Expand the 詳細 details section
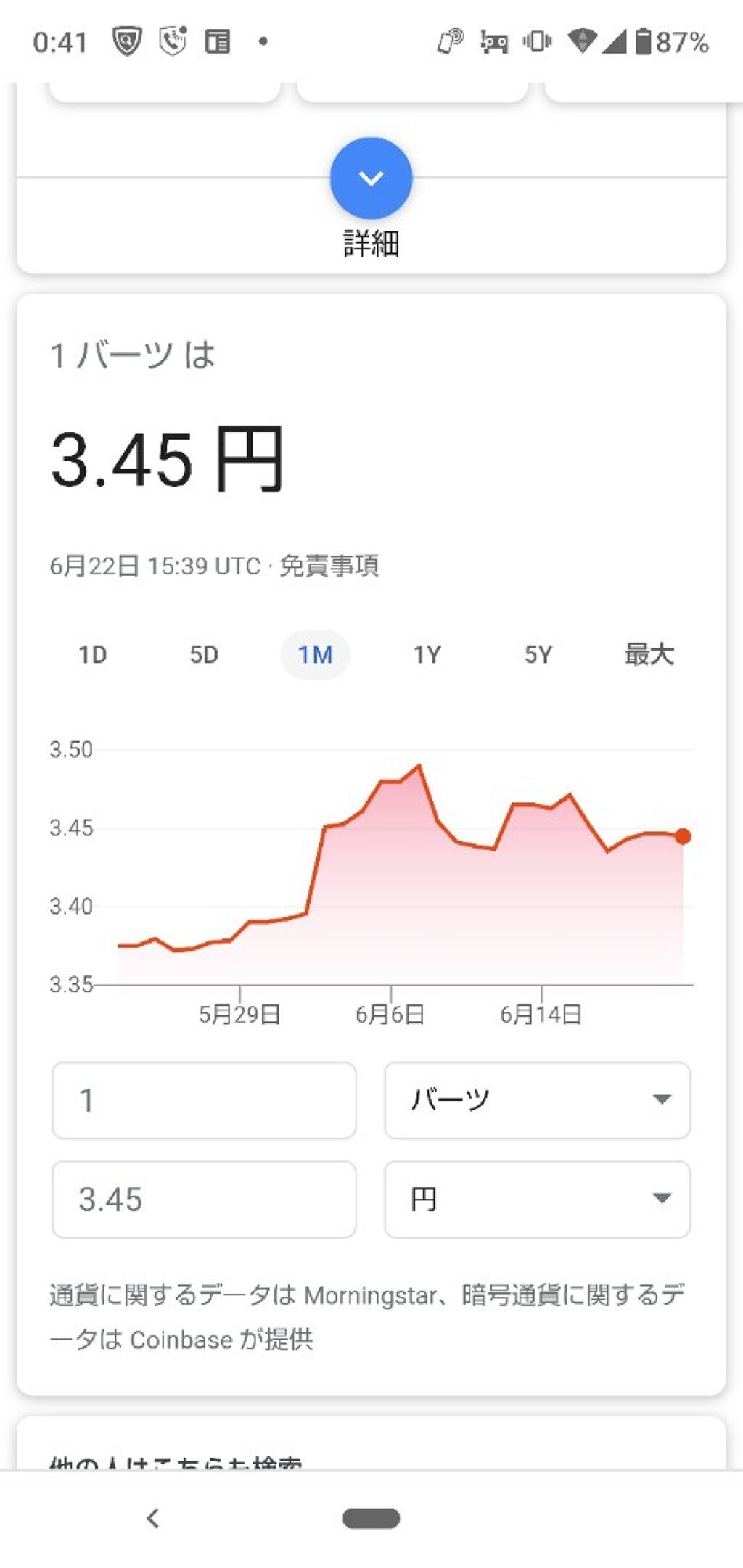Viewport: 743px width, 1568px height. [371, 177]
